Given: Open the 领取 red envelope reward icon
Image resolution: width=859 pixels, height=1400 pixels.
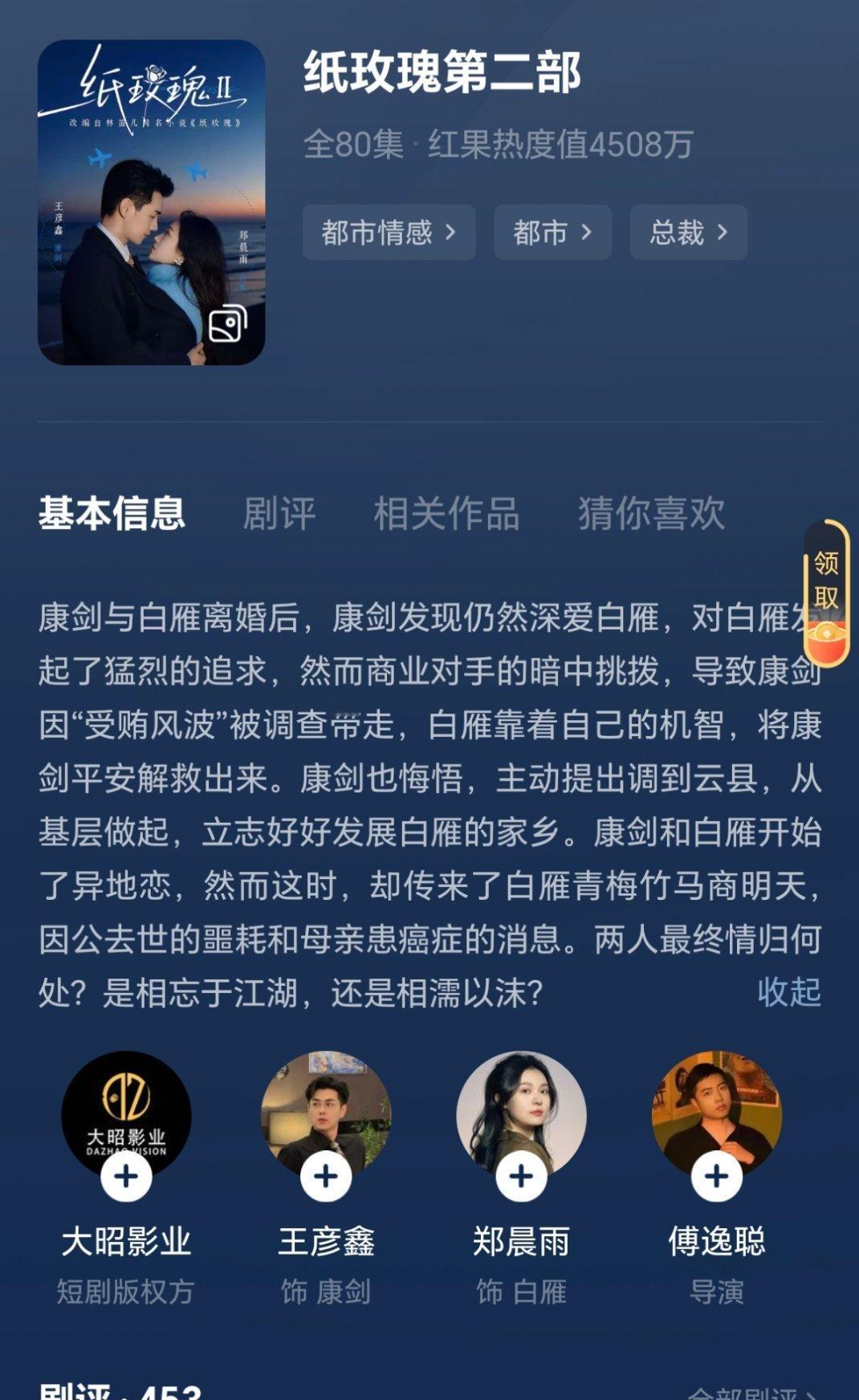Looking at the screenshot, I should click(827, 586).
